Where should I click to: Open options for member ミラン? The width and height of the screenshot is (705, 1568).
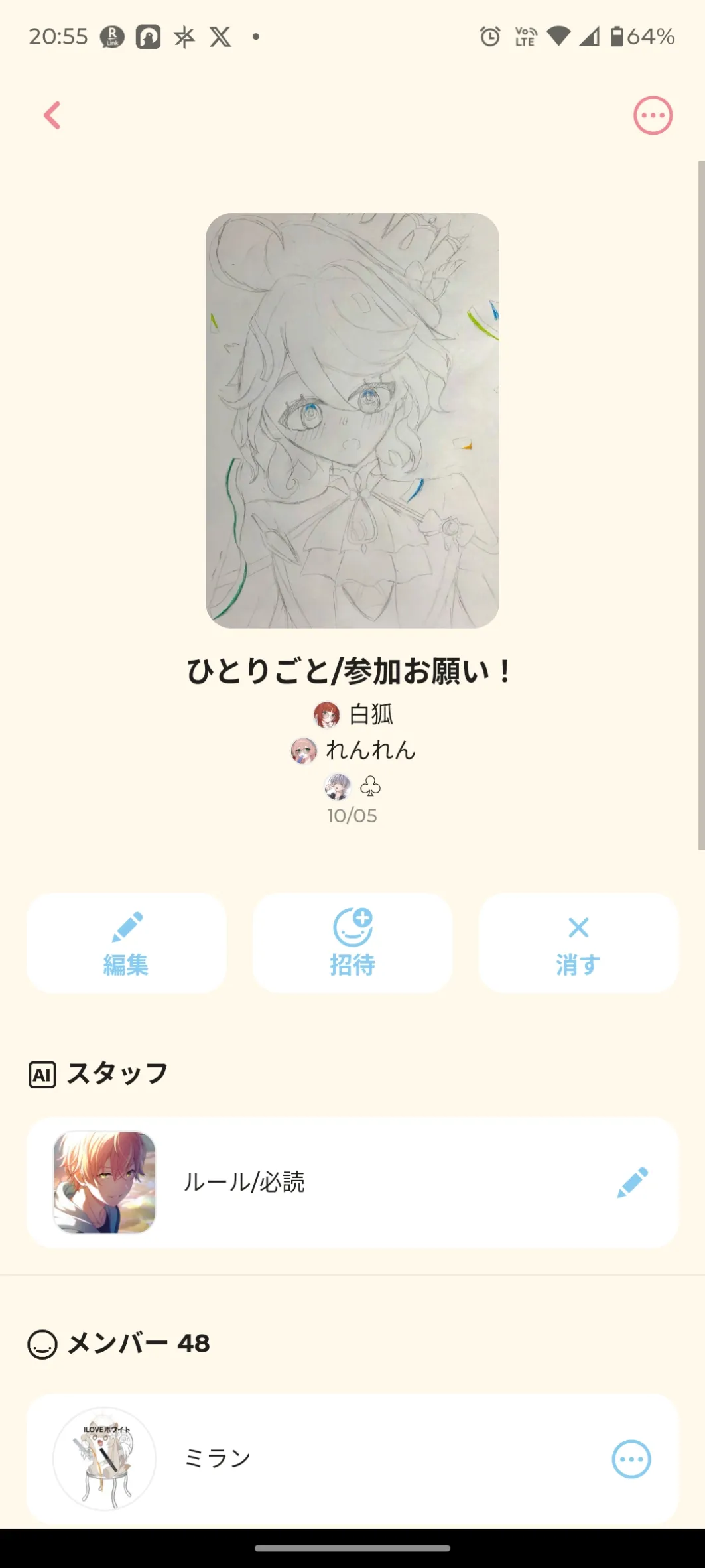[631, 1459]
